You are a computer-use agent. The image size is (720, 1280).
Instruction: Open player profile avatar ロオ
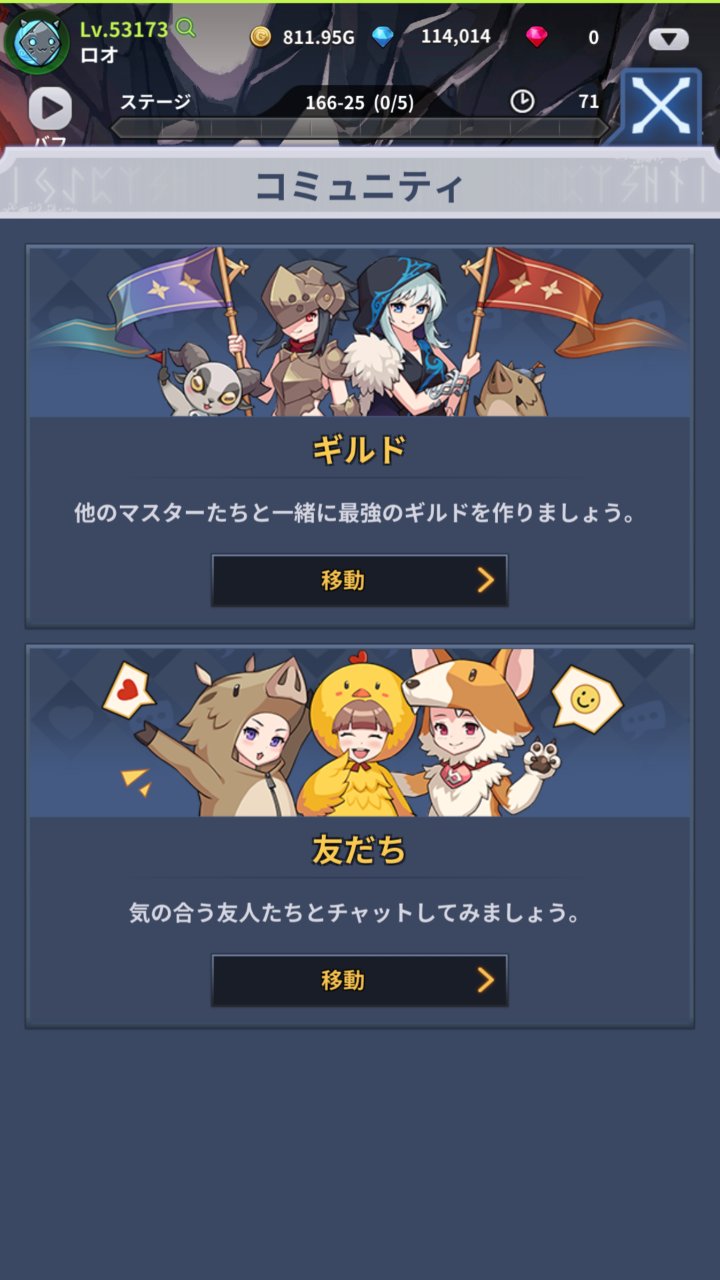click(37, 41)
